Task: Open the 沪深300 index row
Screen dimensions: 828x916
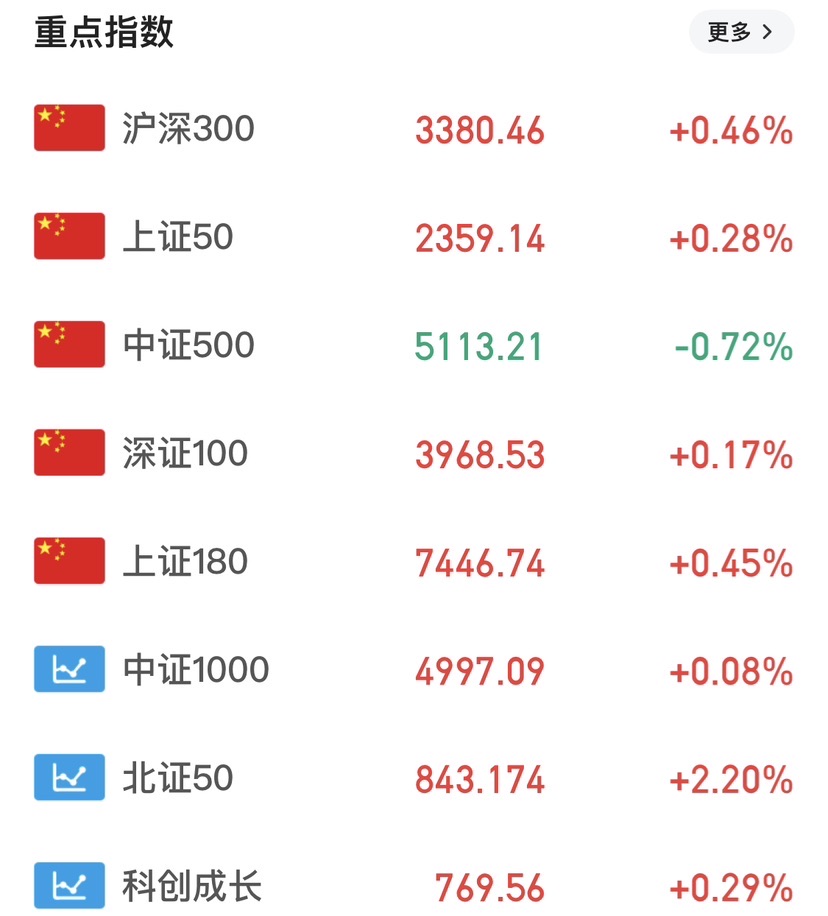Action: [x=189, y=129]
